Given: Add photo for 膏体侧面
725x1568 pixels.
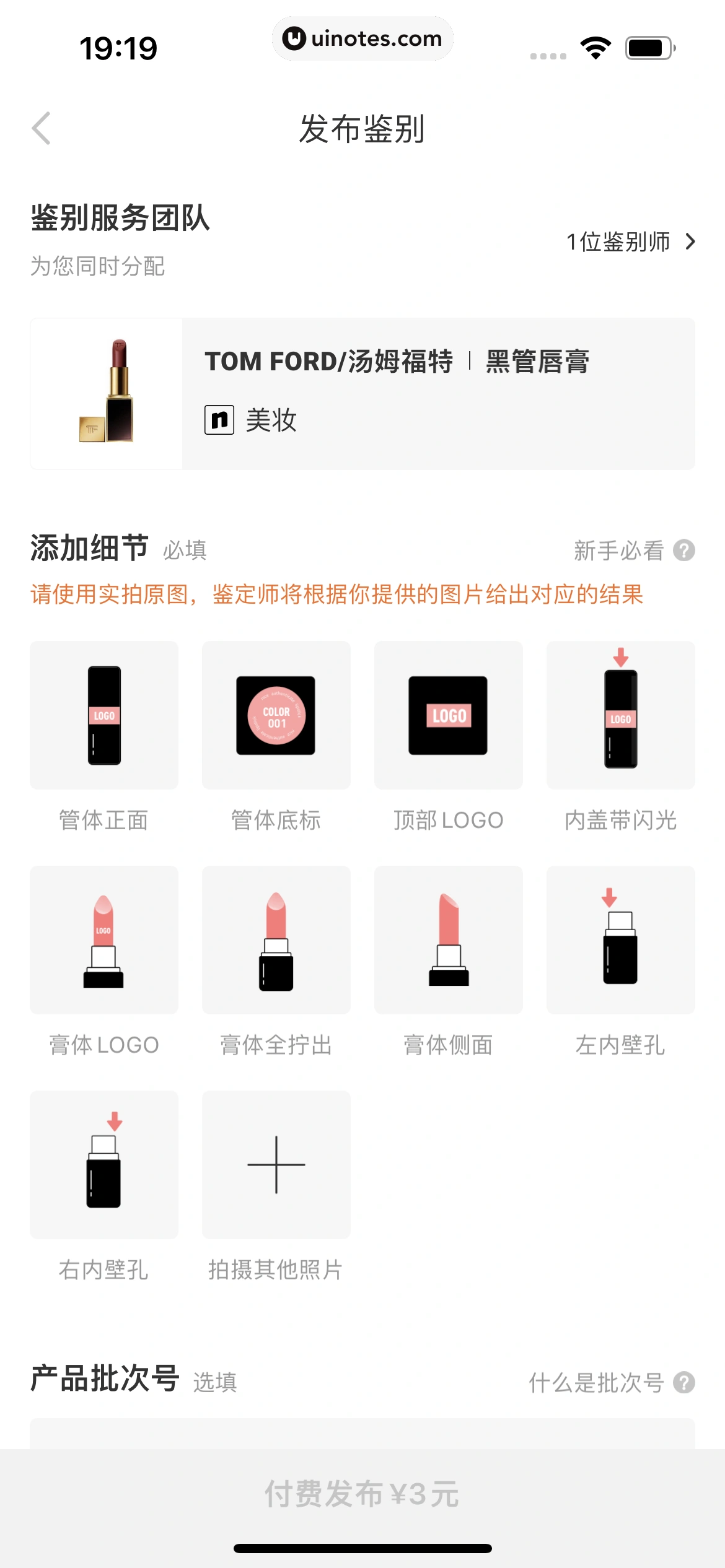Looking at the screenshot, I should pyautogui.click(x=449, y=940).
